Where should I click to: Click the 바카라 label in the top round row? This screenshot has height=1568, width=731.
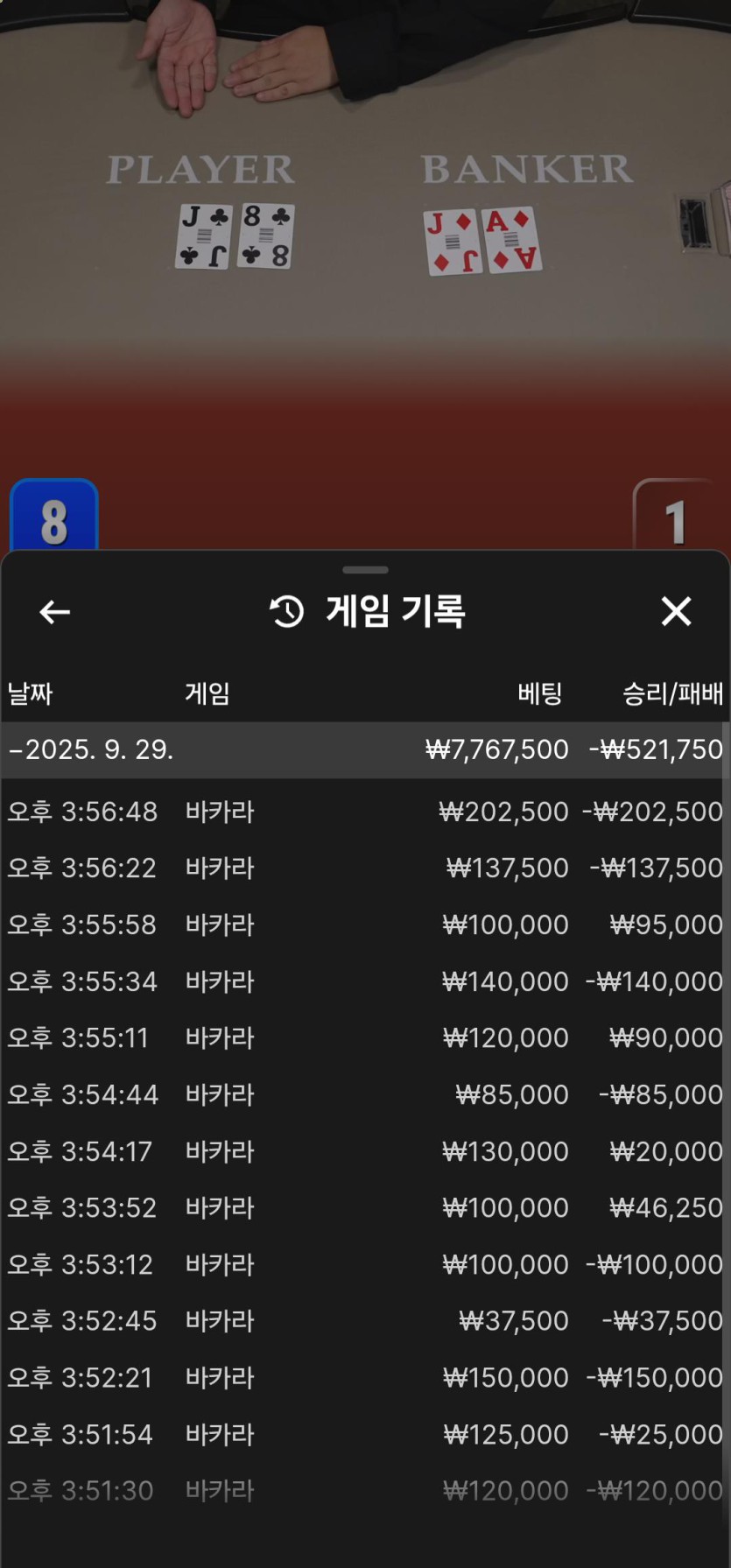[x=218, y=811]
